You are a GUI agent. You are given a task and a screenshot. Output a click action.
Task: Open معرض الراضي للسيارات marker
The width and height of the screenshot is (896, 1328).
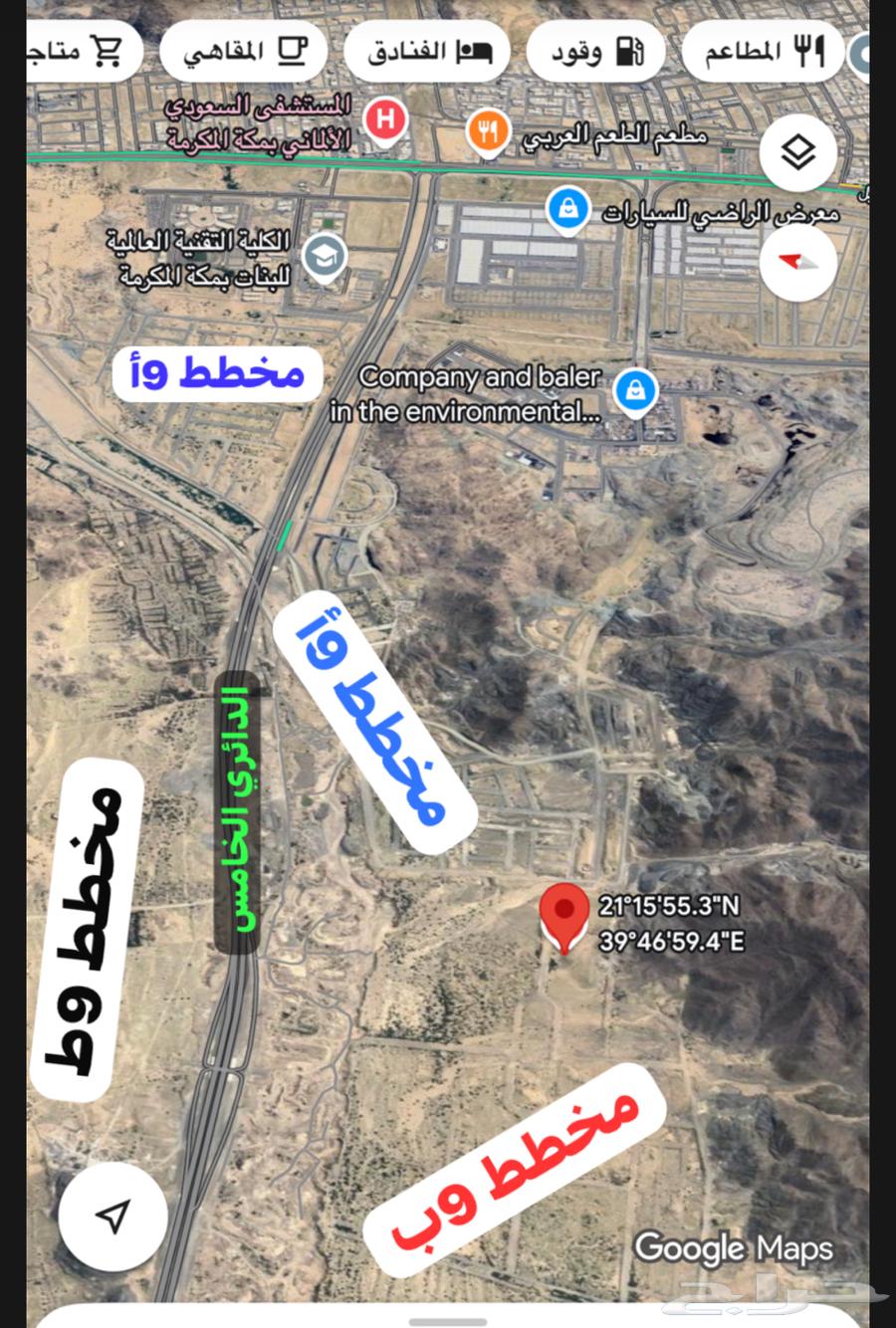tap(567, 210)
